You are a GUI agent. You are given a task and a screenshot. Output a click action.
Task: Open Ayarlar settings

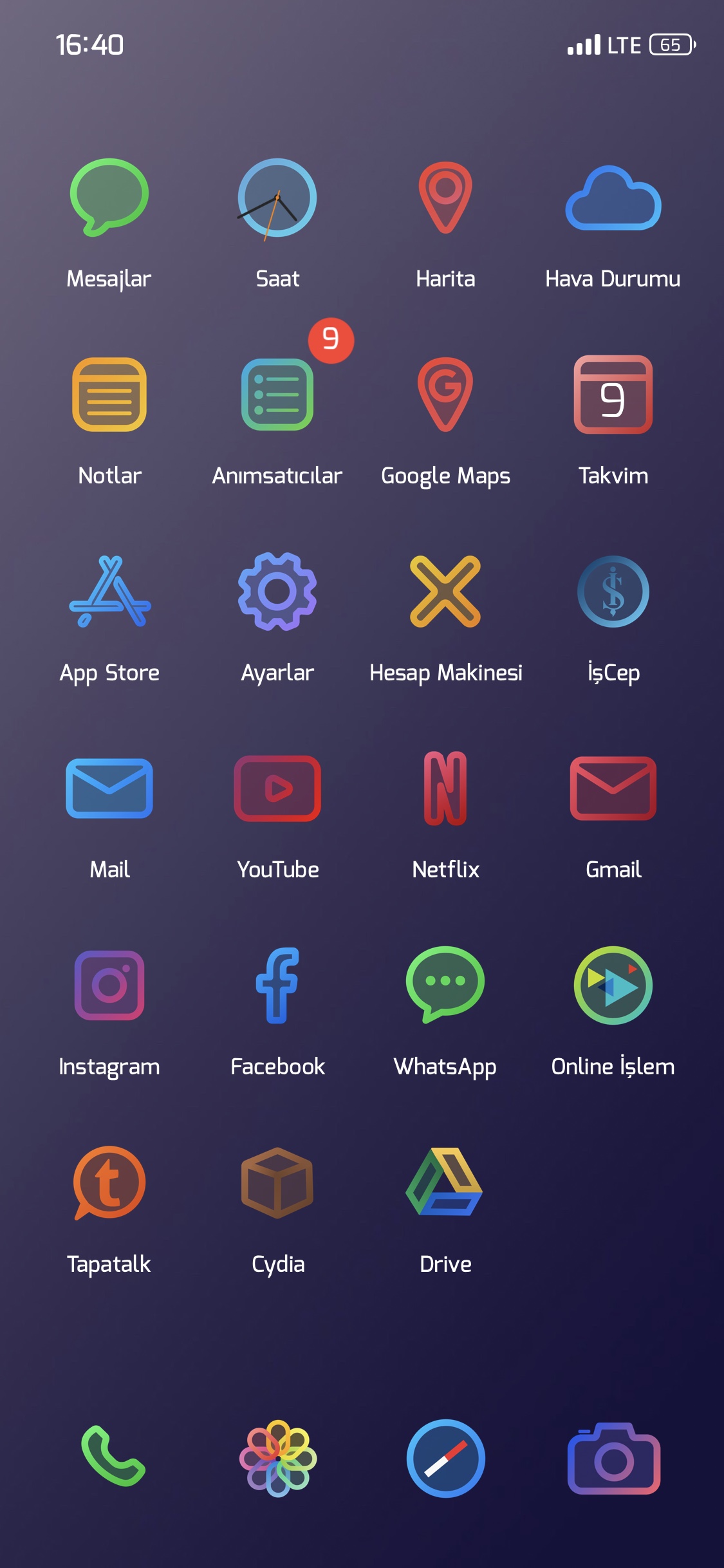pos(277,592)
